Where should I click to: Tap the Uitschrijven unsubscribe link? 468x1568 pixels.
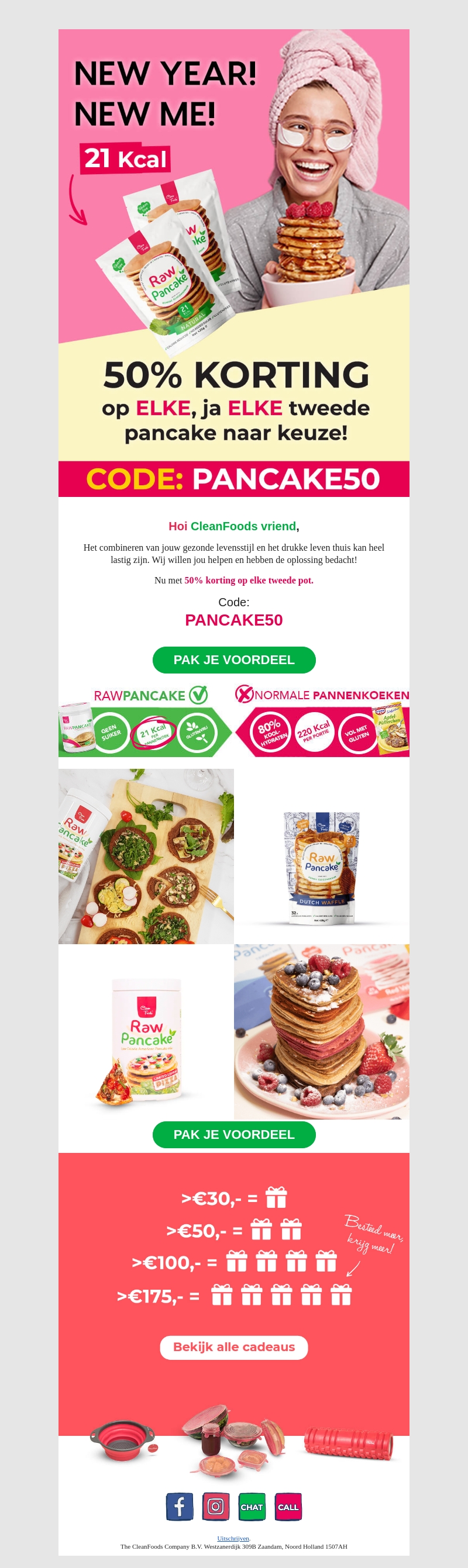pos(233,1538)
